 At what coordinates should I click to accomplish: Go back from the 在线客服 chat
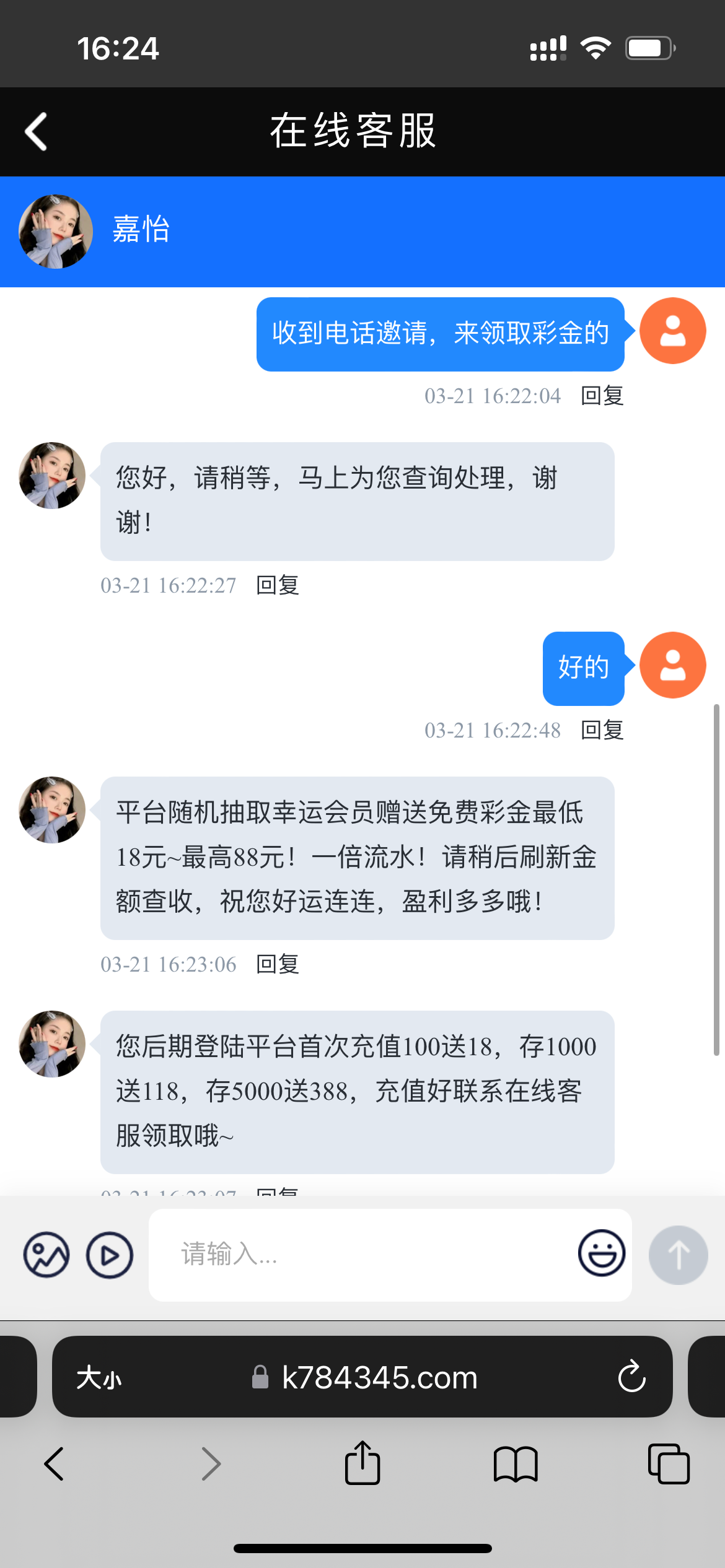[36, 131]
